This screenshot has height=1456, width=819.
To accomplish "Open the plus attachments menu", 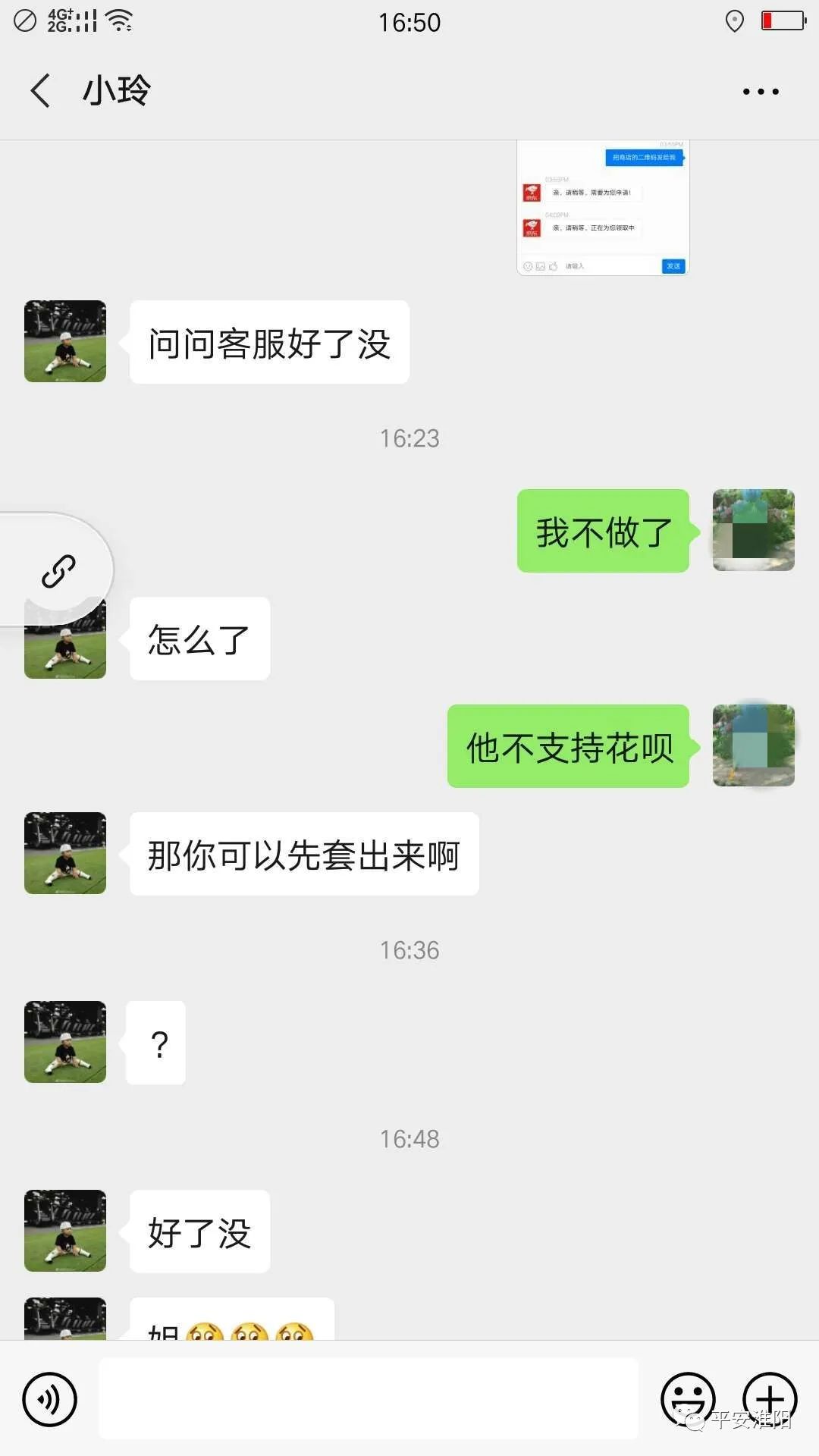I will (770, 1398).
